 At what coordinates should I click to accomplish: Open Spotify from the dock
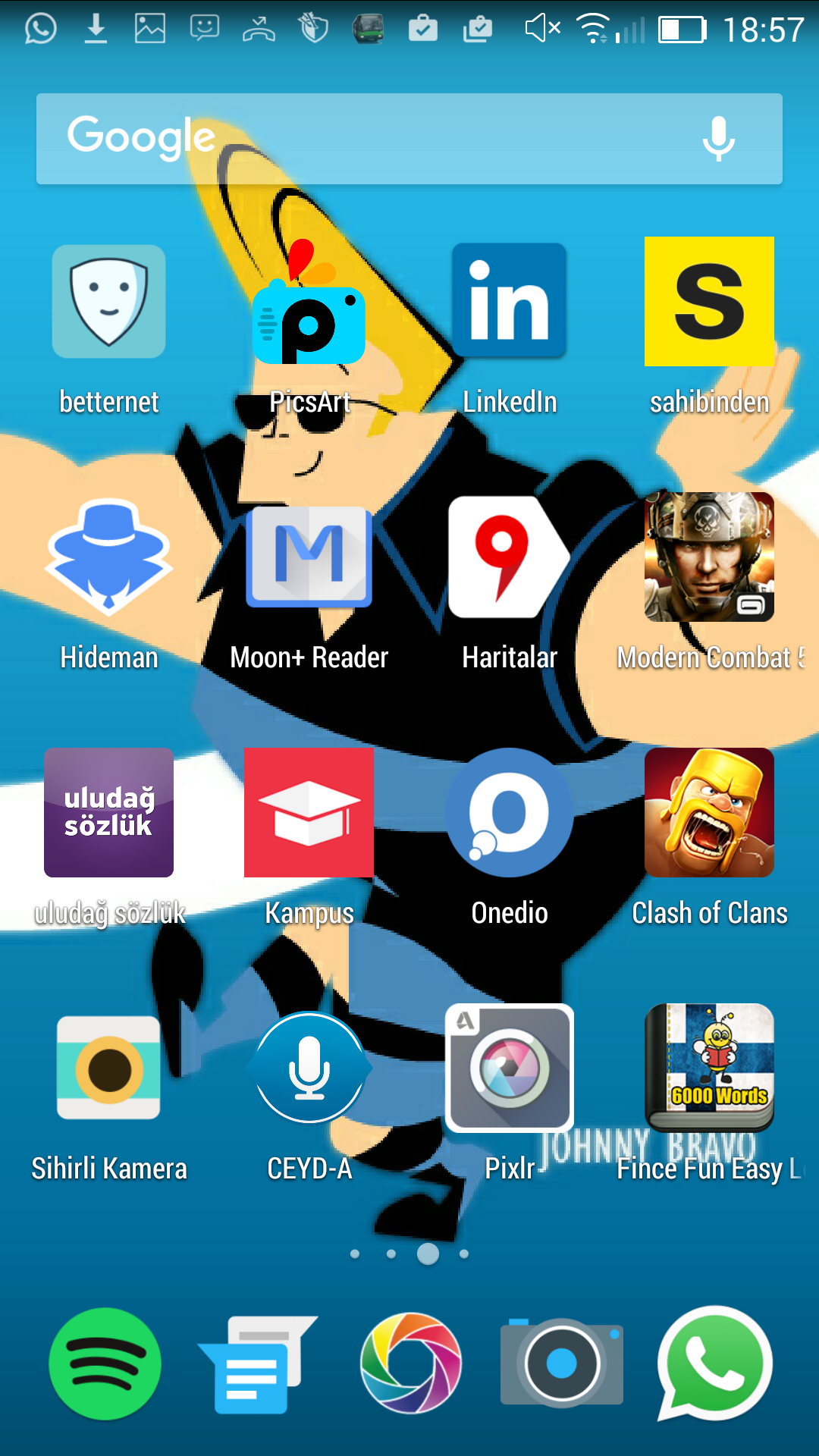[x=105, y=1363]
